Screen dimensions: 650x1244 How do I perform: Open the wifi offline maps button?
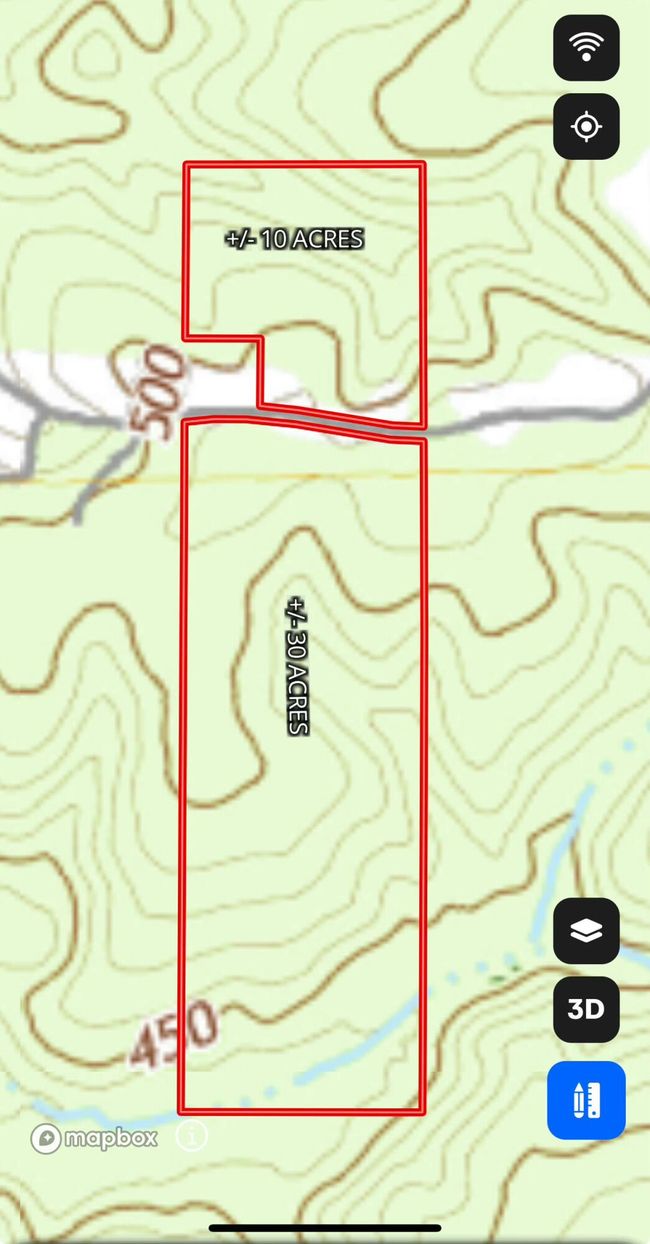click(586, 47)
